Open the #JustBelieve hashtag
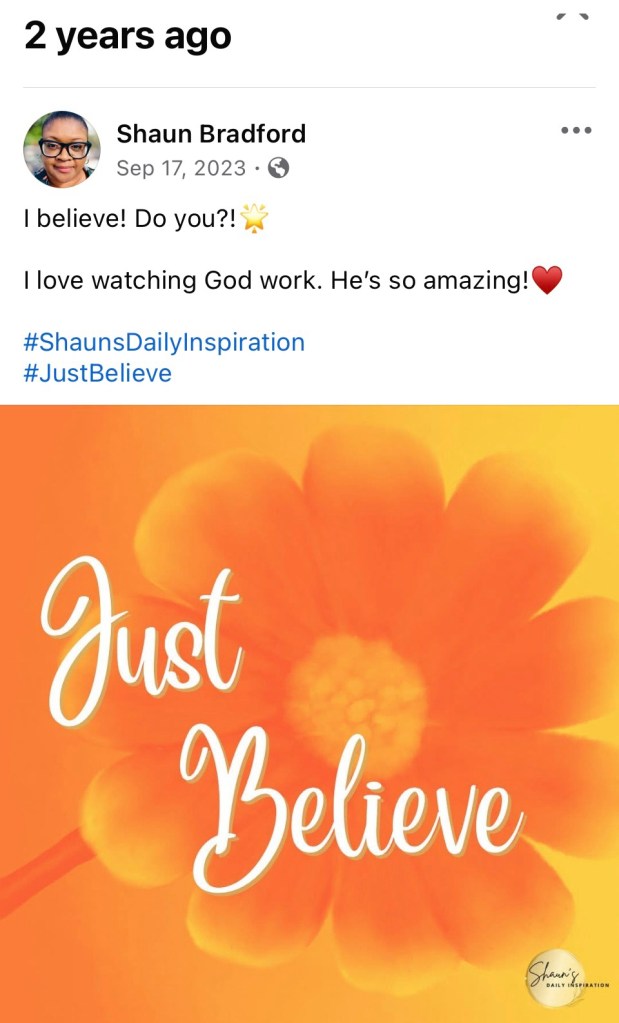The width and height of the screenshot is (619, 1023). point(97,374)
